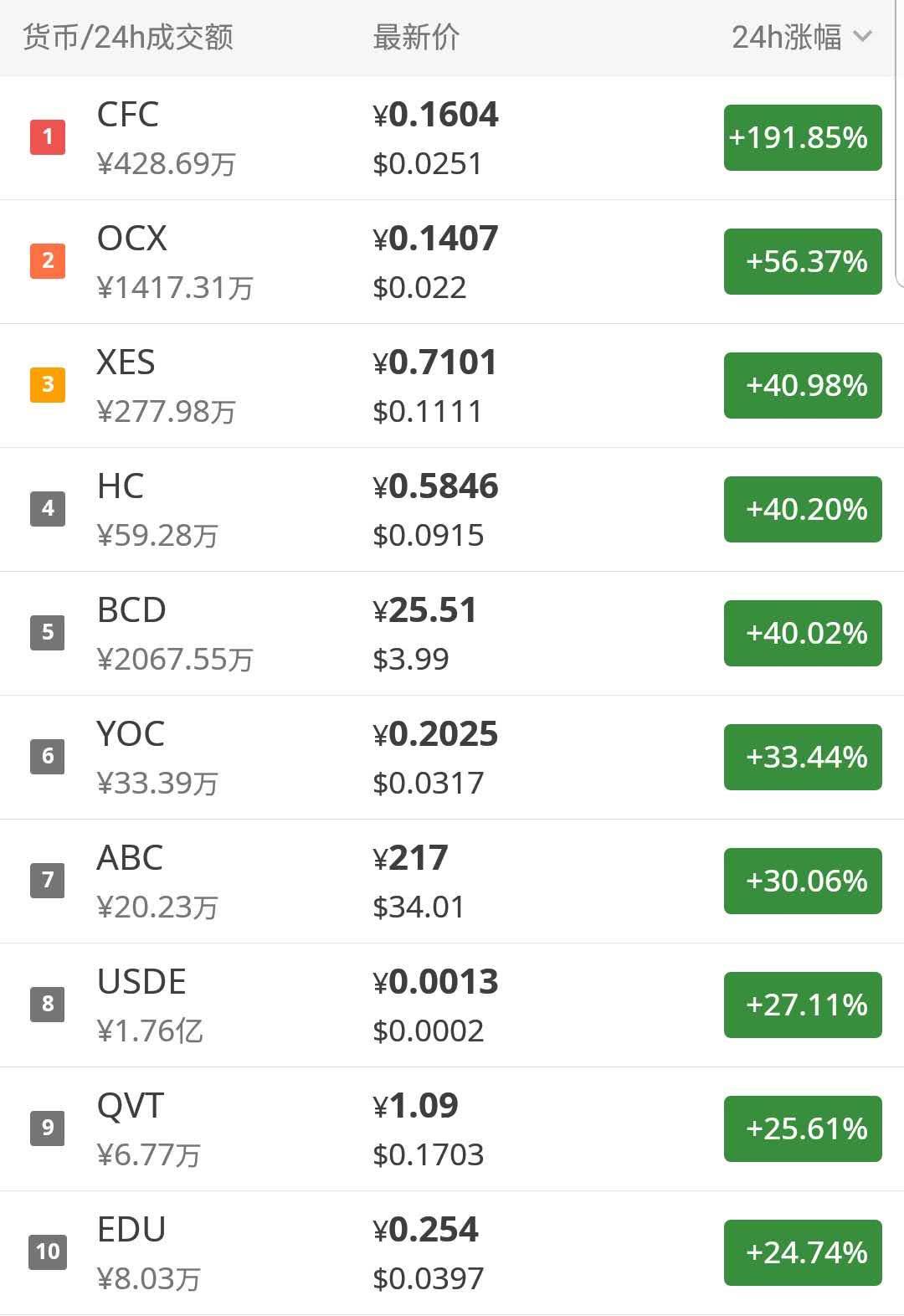The height and width of the screenshot is (1316, 904).
Task: Tap the +56.37% change badge for OCX
Action: tap(802, 261)
